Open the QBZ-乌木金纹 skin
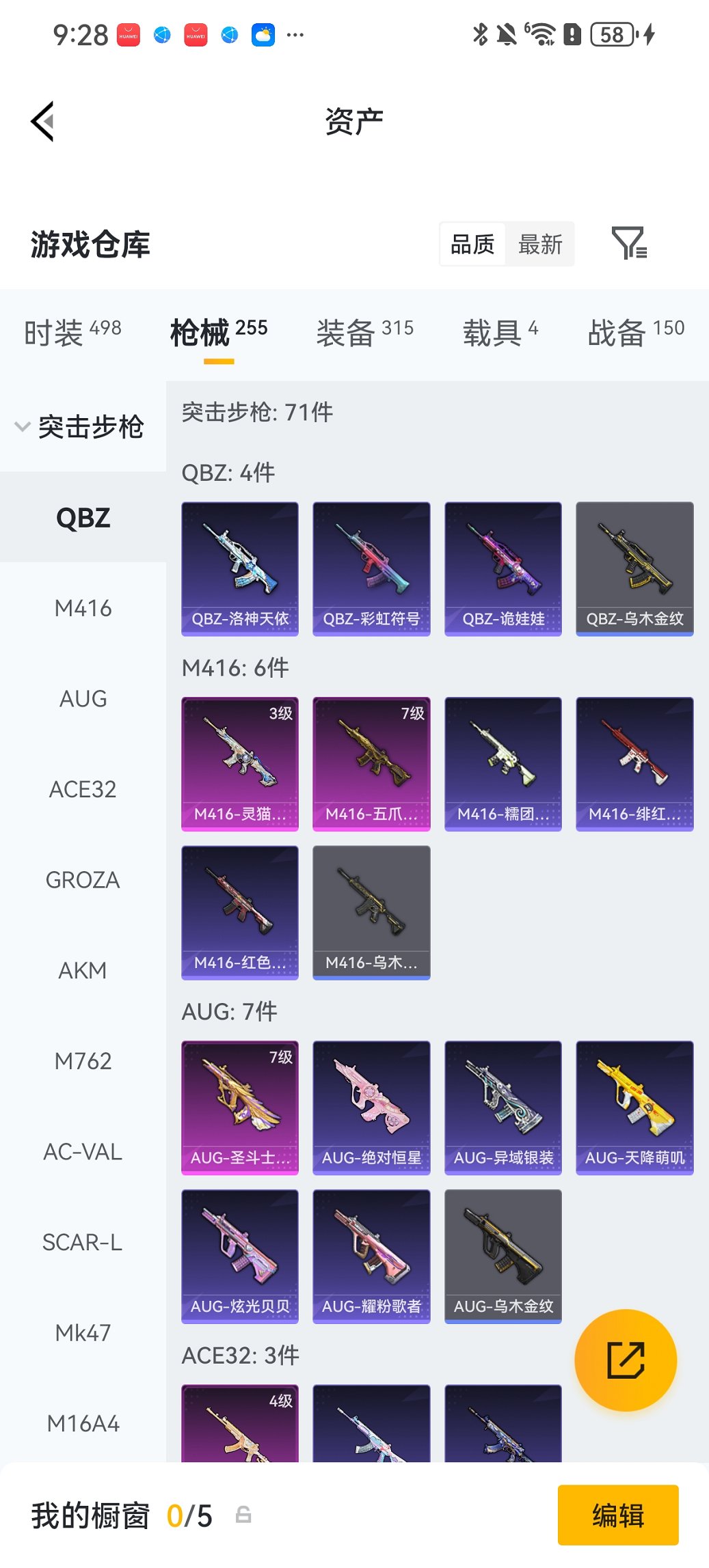 (x=634, y=568)
